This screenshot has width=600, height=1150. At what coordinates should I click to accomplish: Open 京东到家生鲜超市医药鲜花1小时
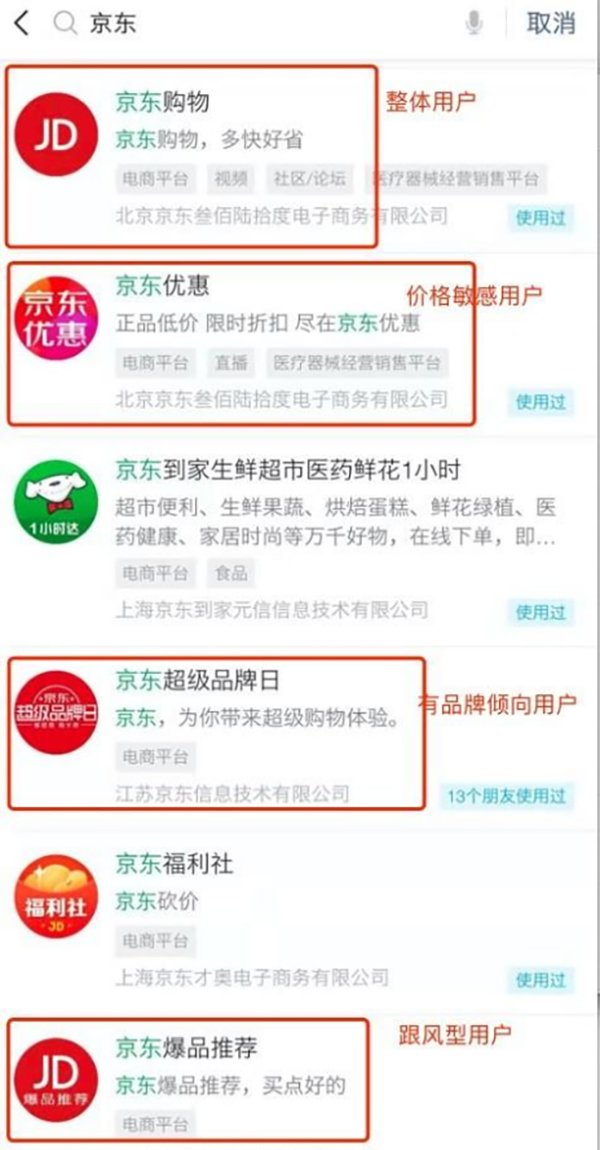[287, 470]
